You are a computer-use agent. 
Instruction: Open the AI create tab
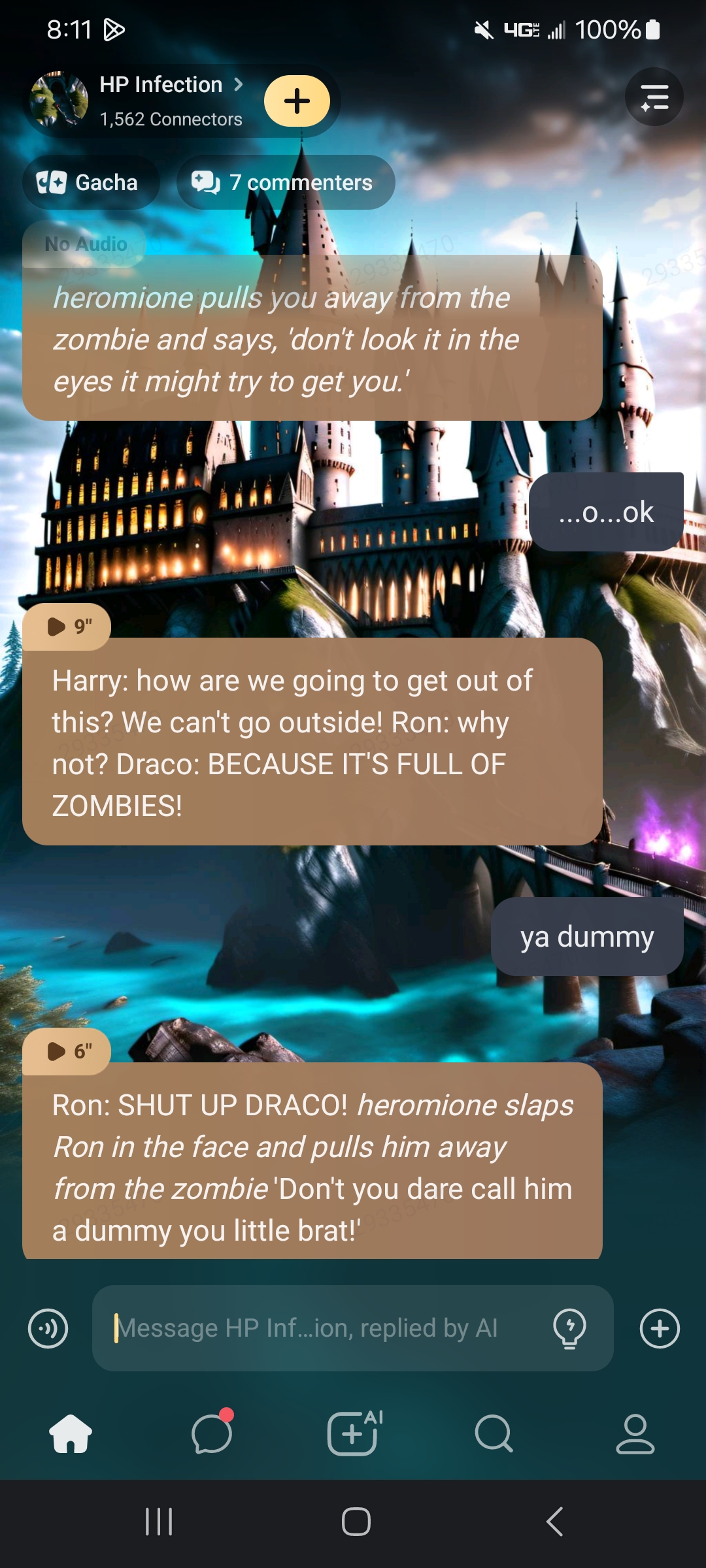[354, 1434]
